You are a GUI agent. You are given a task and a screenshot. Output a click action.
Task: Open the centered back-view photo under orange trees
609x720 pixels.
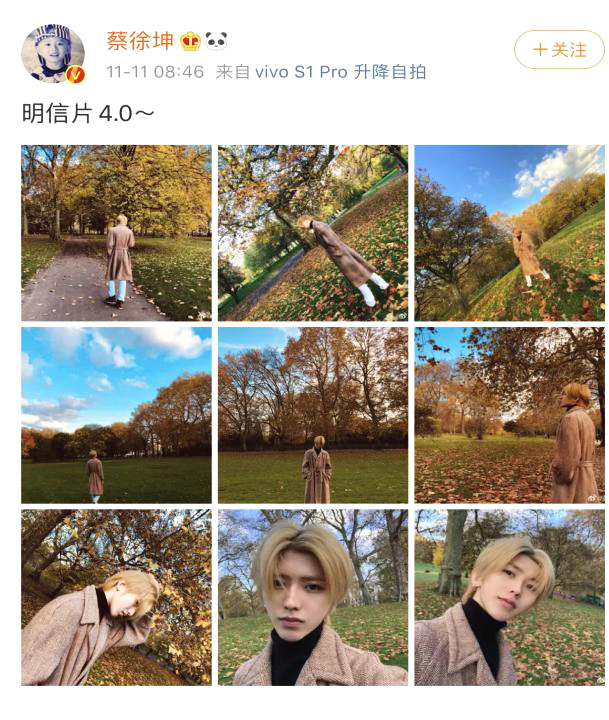click(313, 415)
